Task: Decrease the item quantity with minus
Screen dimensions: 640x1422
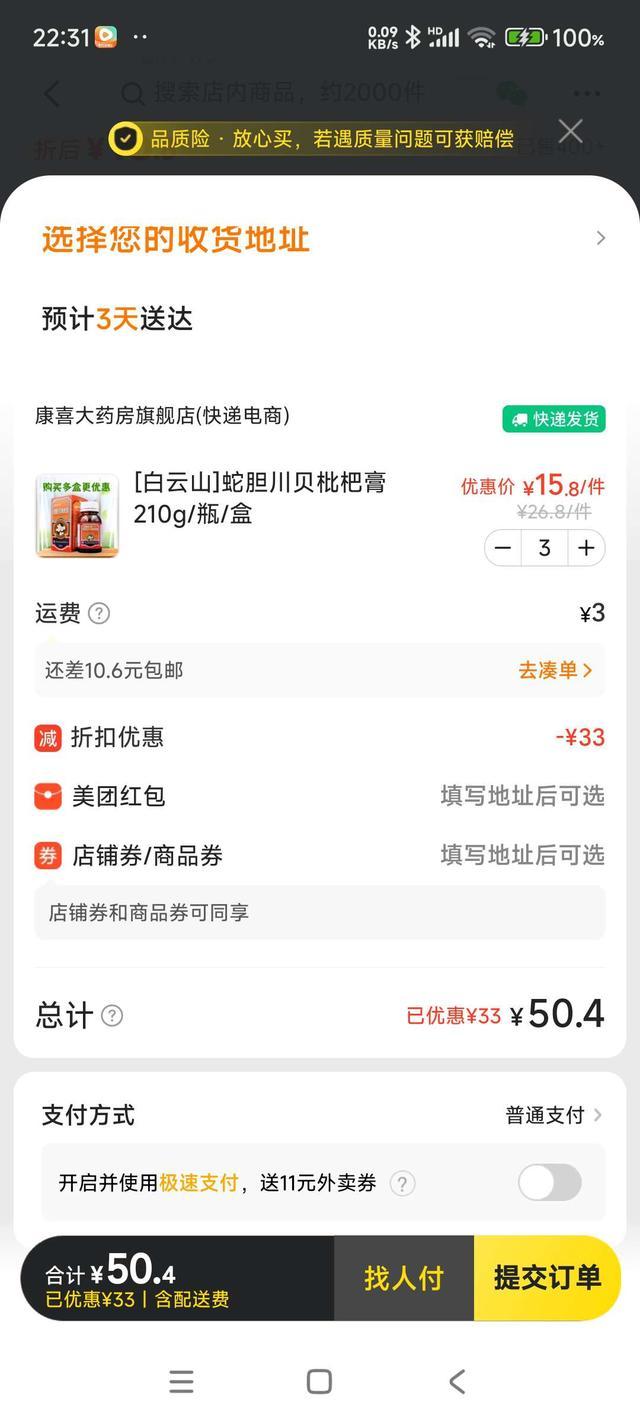Action: coord(504,548)
